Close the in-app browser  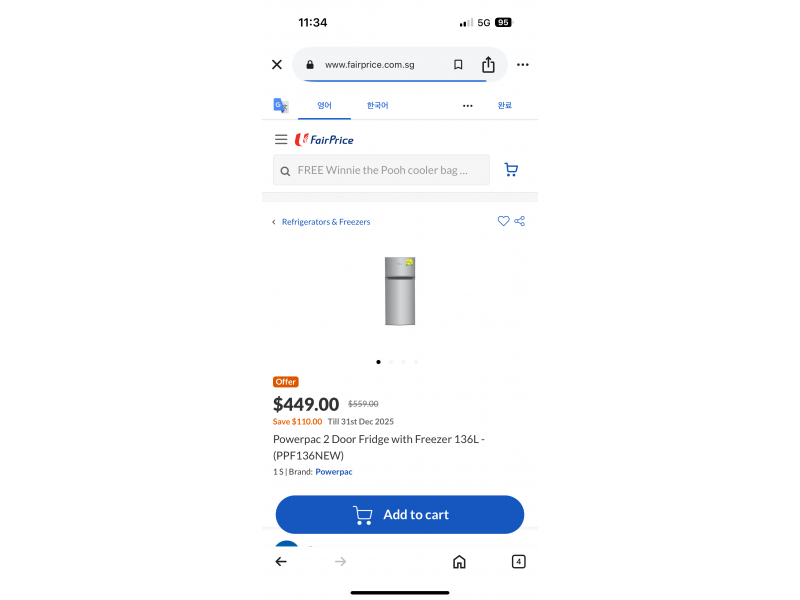[x=277, y=65]
